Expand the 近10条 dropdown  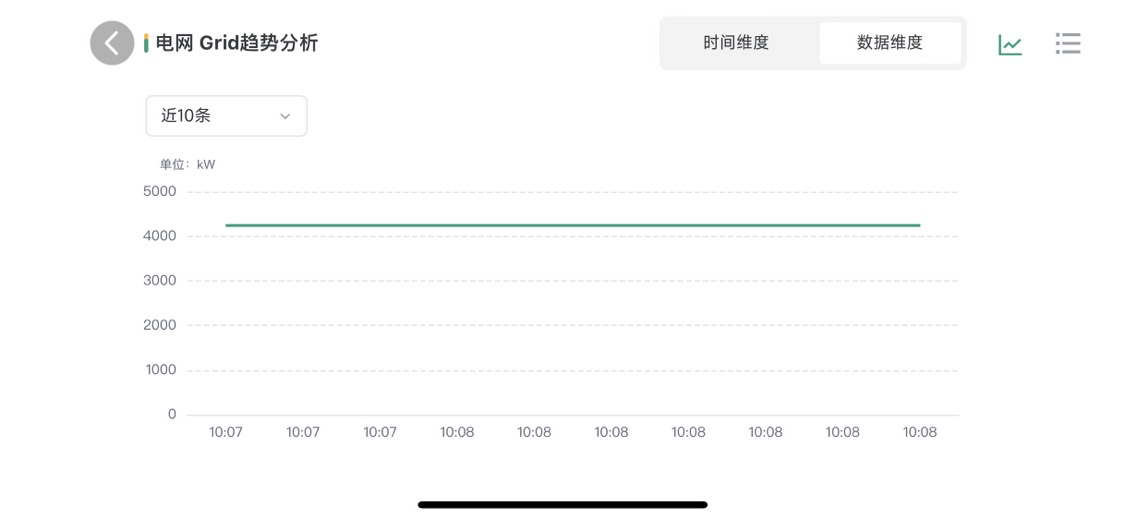coord(226,116)
